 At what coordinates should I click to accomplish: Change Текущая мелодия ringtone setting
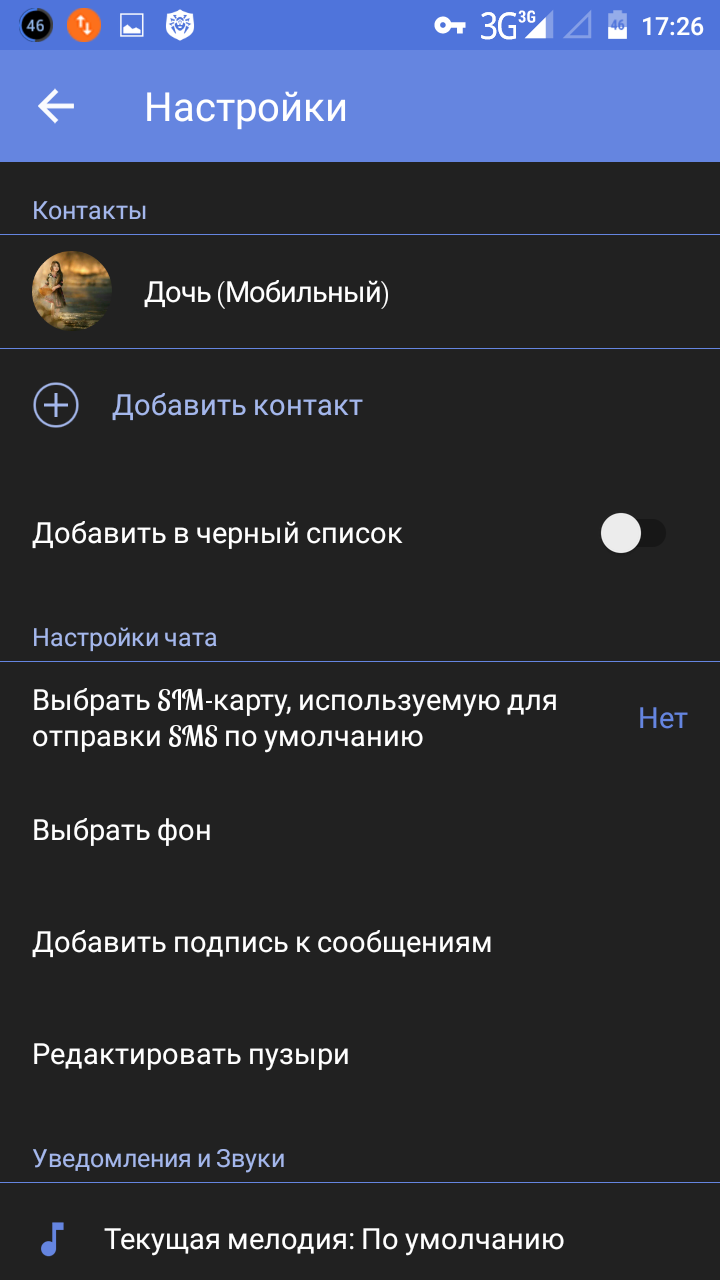[334, 1240]
